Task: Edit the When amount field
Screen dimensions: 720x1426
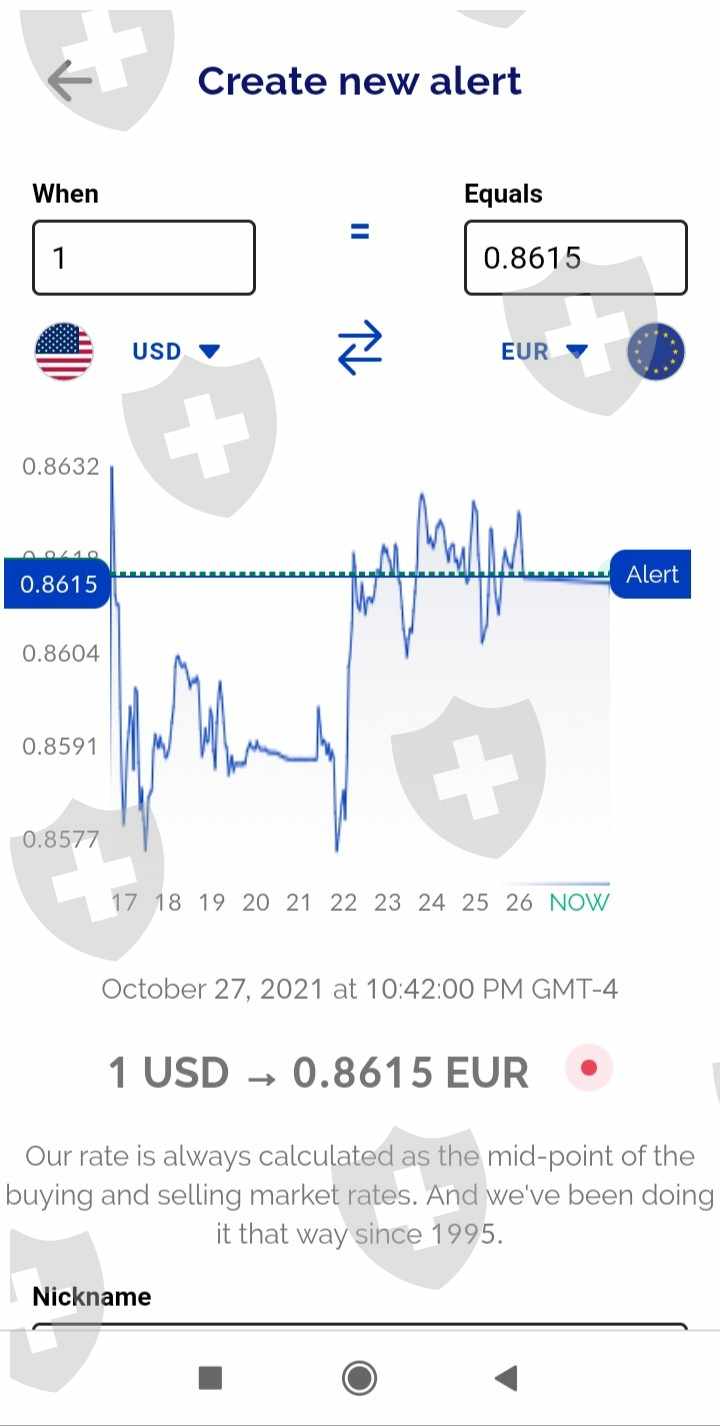Action: [x=144, y=258]
